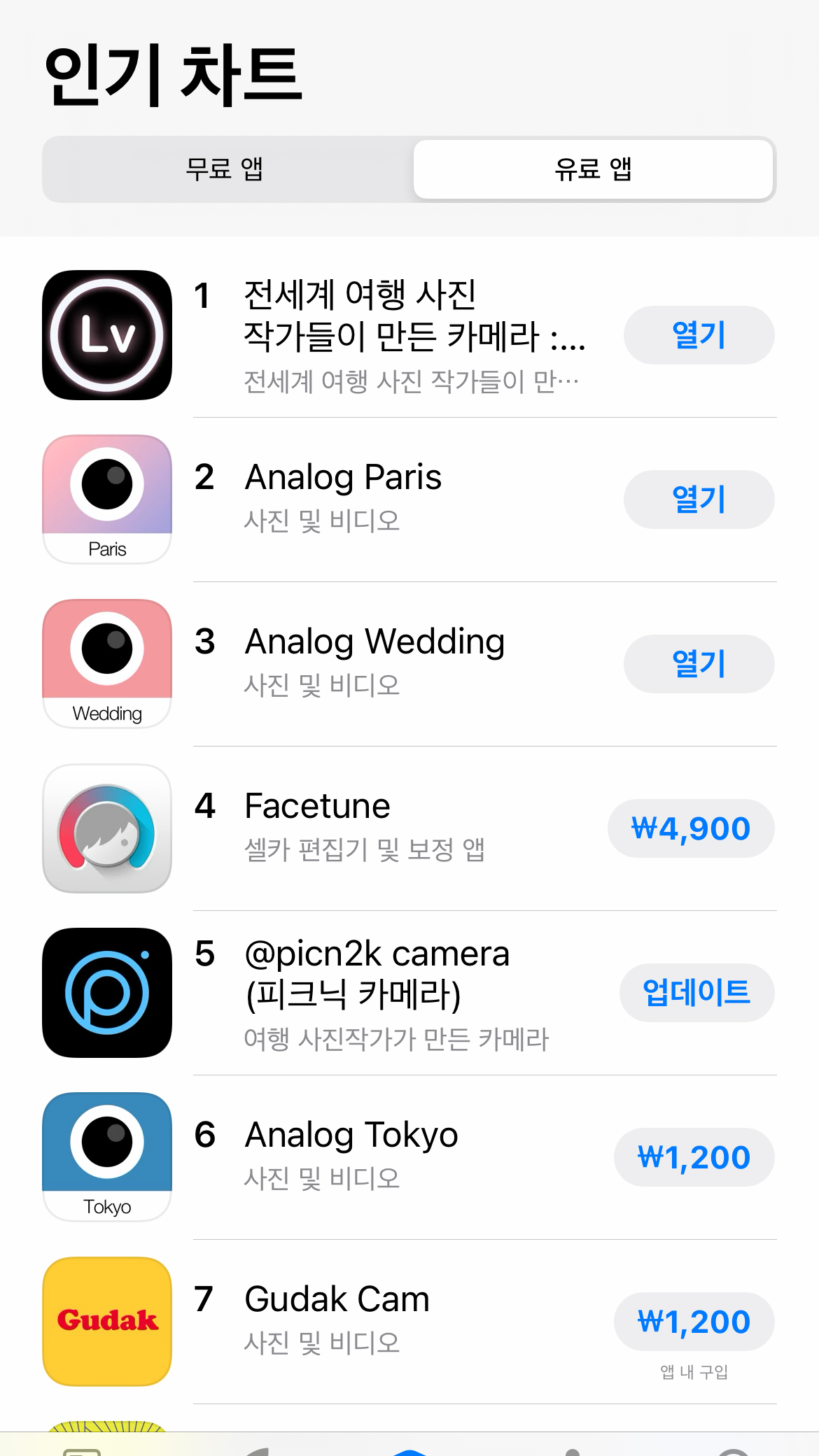The width and height of the screenshot is (819, 1456).
Task: Tap 열기 next to Analog Wedding
Action: [699, 664]
